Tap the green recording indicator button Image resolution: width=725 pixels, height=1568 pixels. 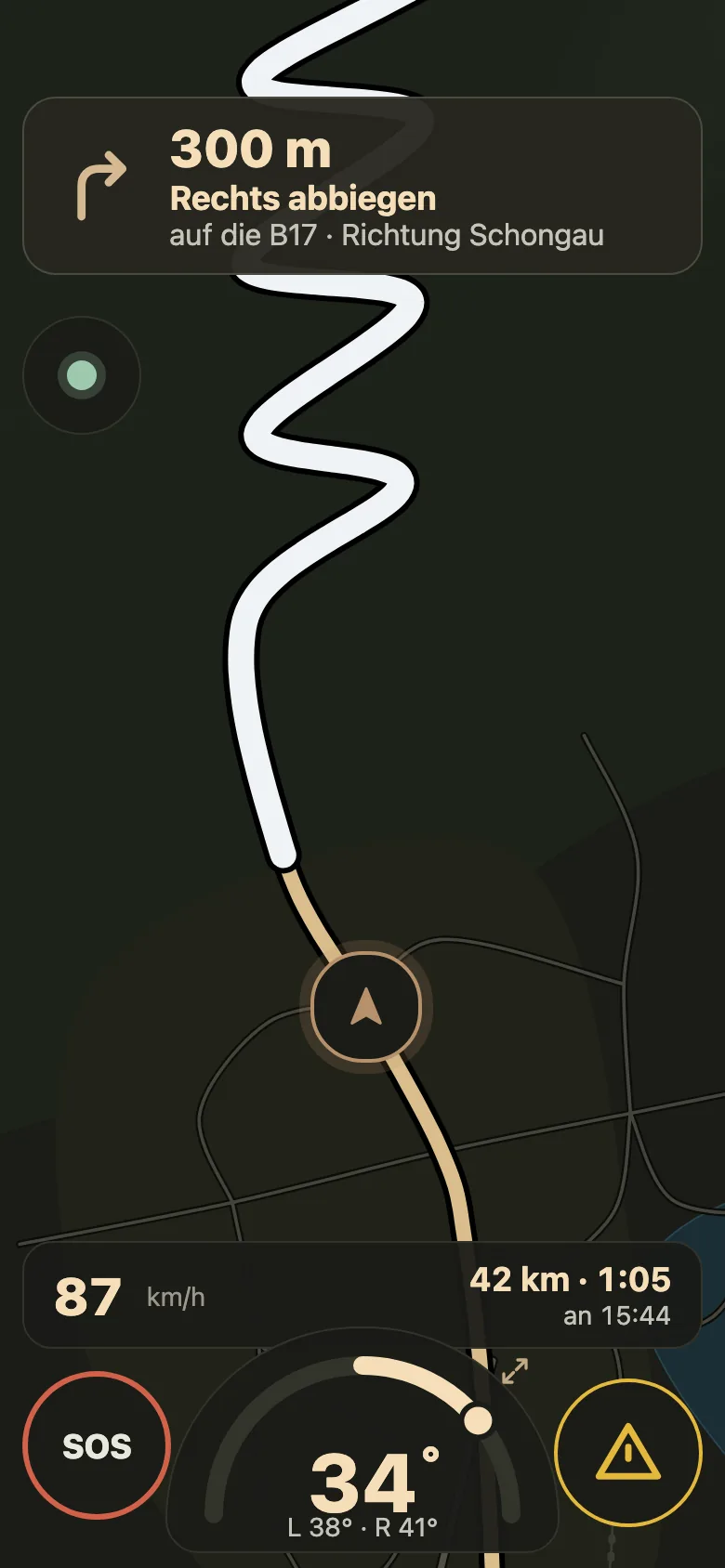pyautogui.click(x=82, y=375)
